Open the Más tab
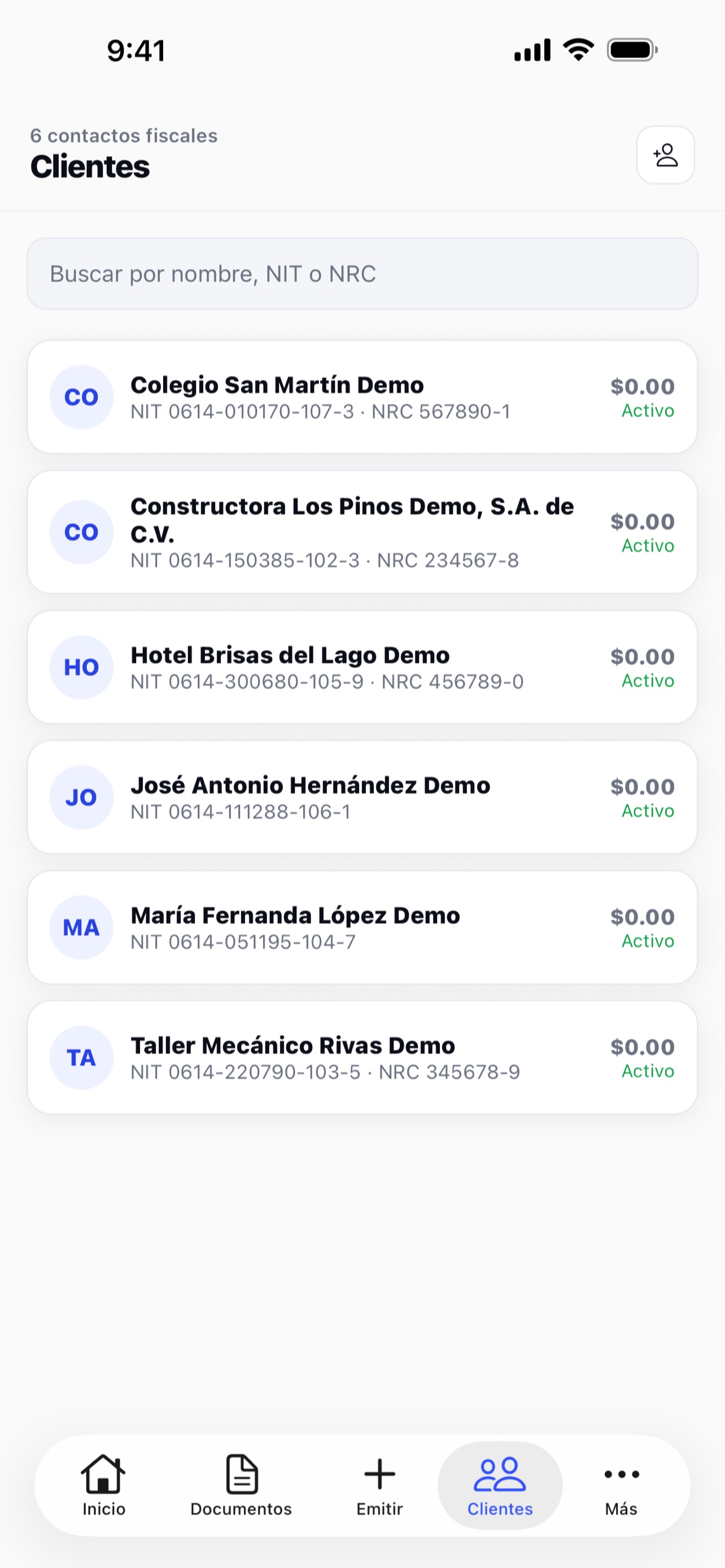 click(621, 1486)
